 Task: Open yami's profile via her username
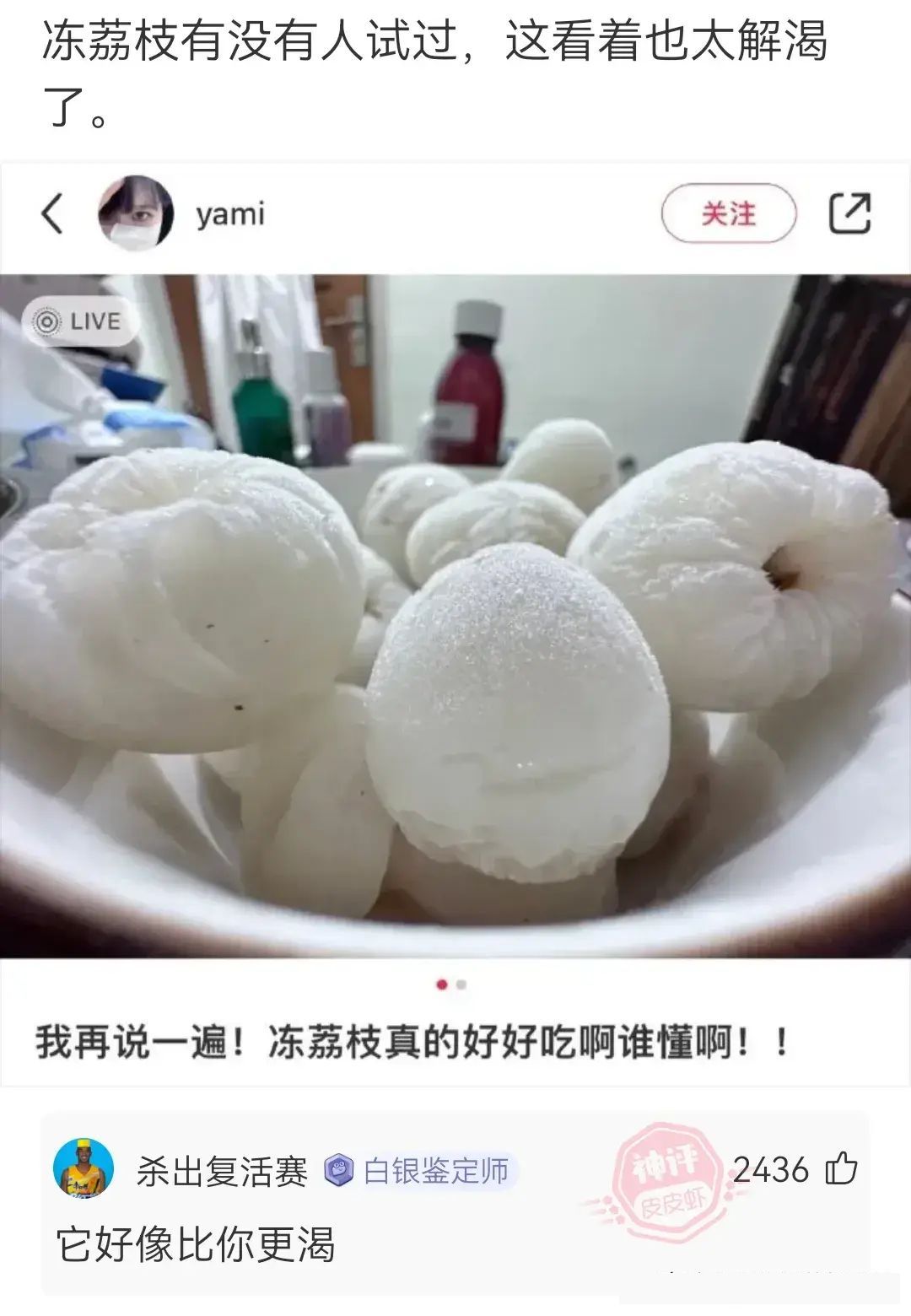[229, 215]
